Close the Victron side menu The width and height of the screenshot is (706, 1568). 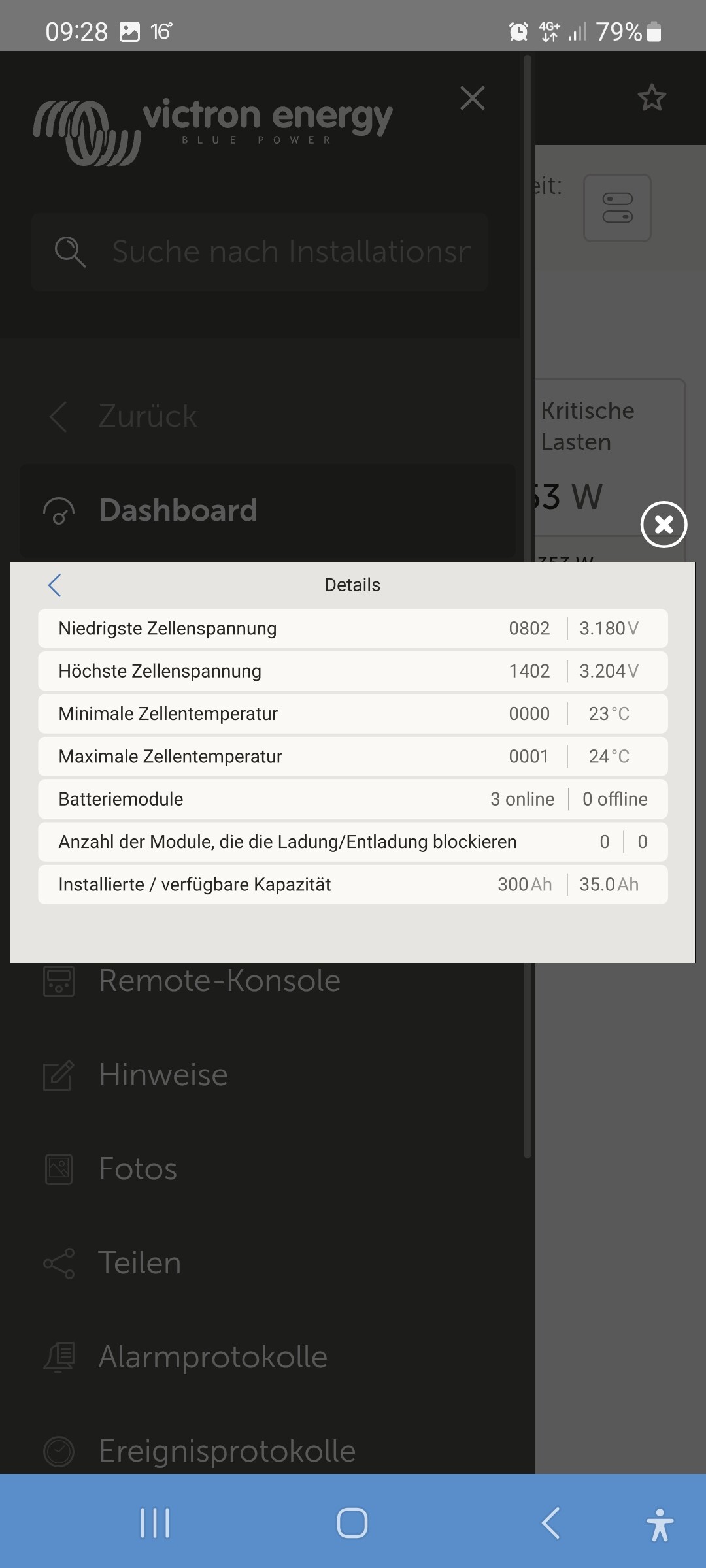click(472, 99)
